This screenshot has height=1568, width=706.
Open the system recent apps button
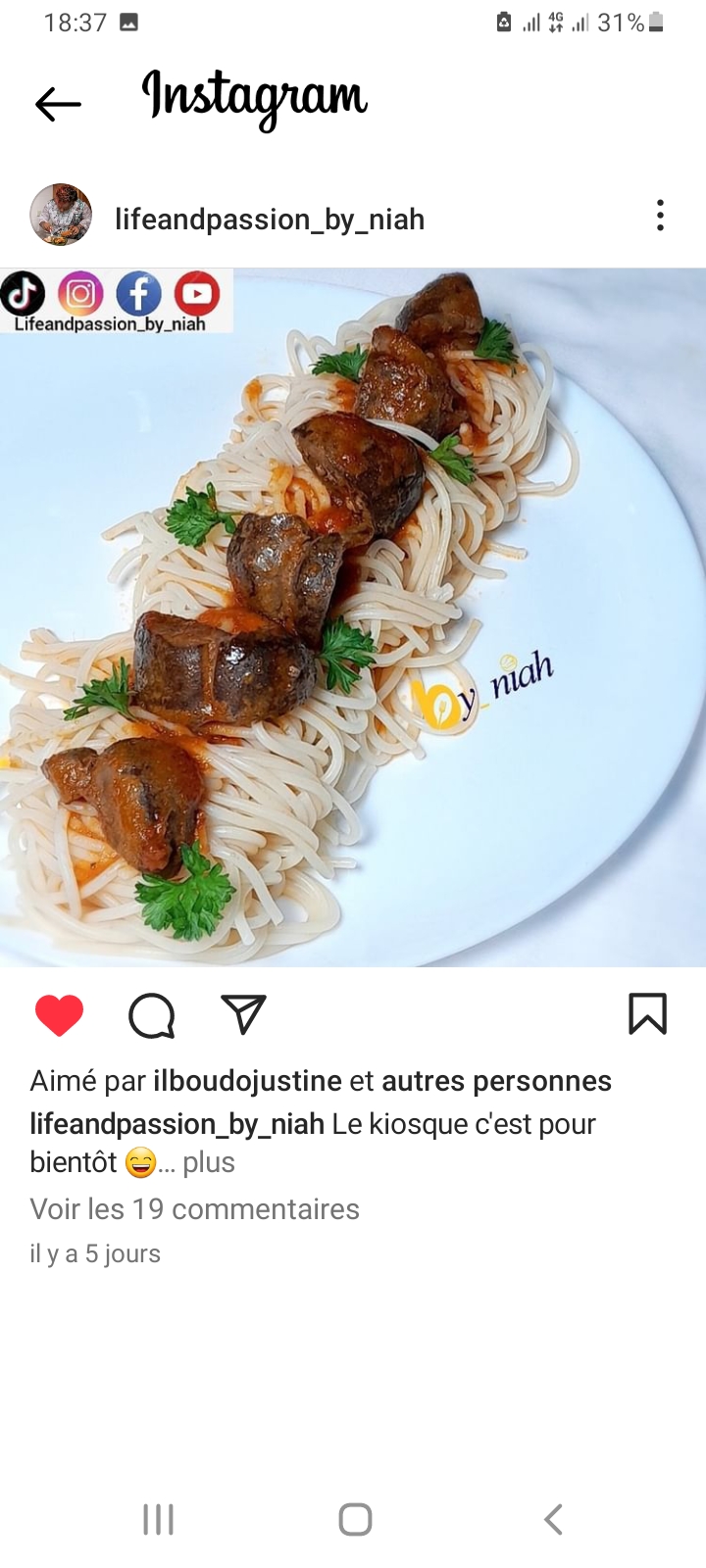pos(158,1520)
